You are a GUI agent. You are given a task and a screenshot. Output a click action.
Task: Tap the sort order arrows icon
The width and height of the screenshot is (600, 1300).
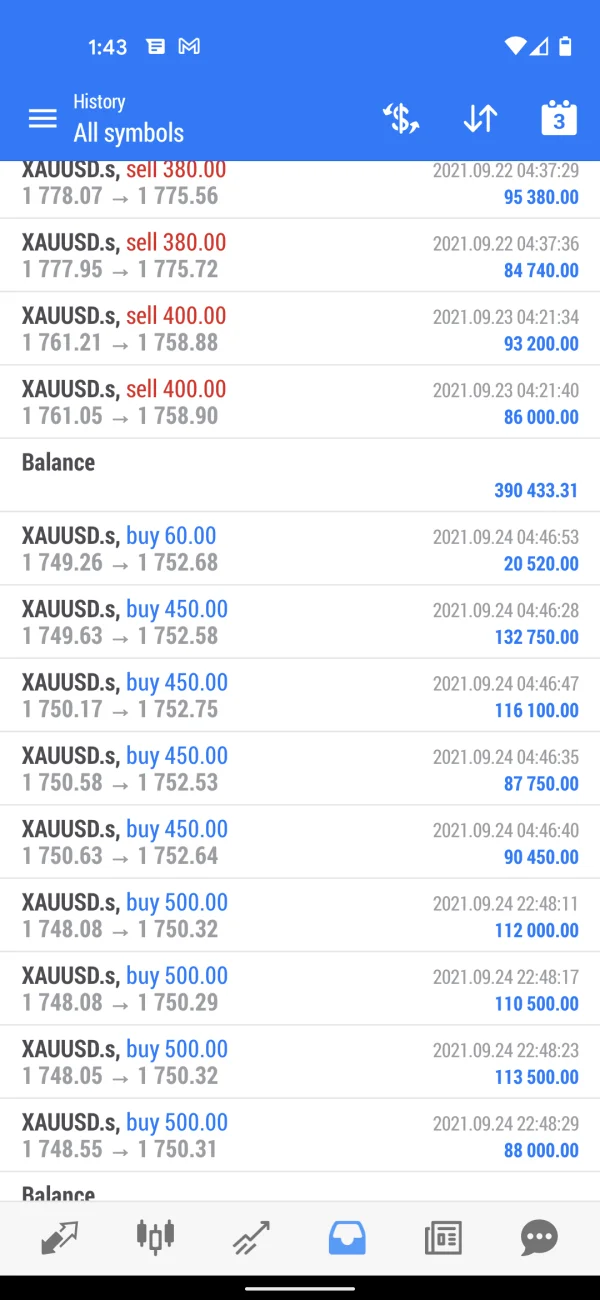(x=480, y=119)
